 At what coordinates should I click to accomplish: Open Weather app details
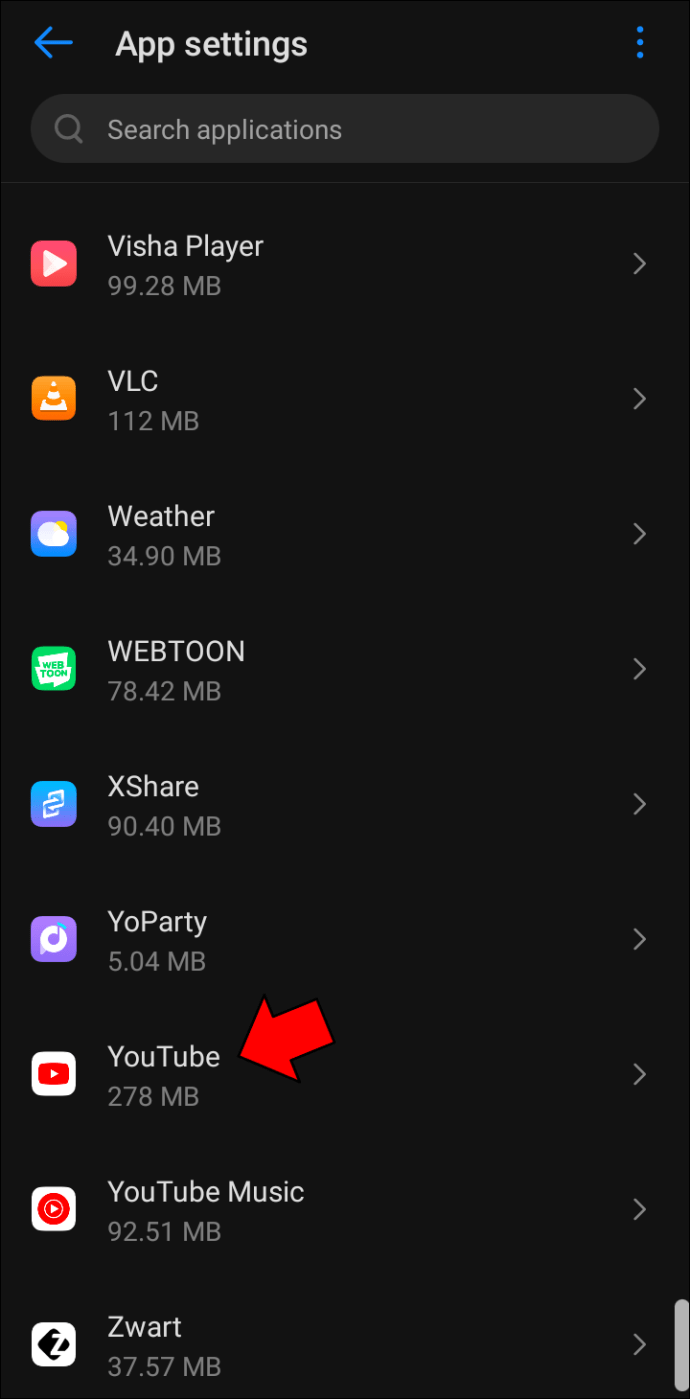(345, 534)
